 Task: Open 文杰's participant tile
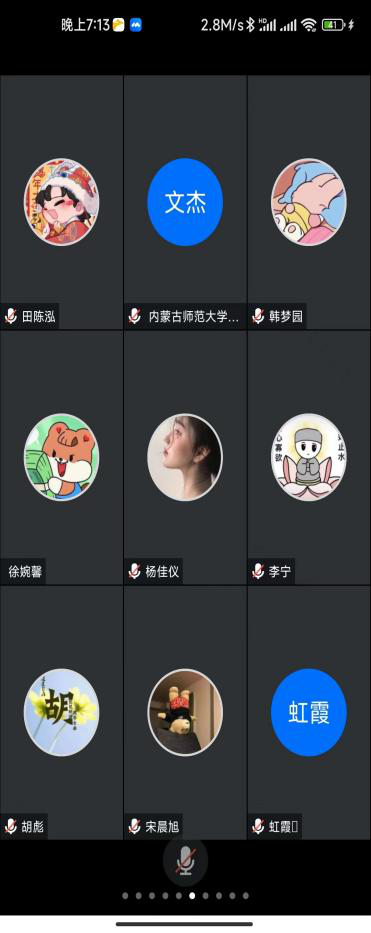(x=186, y=202)
